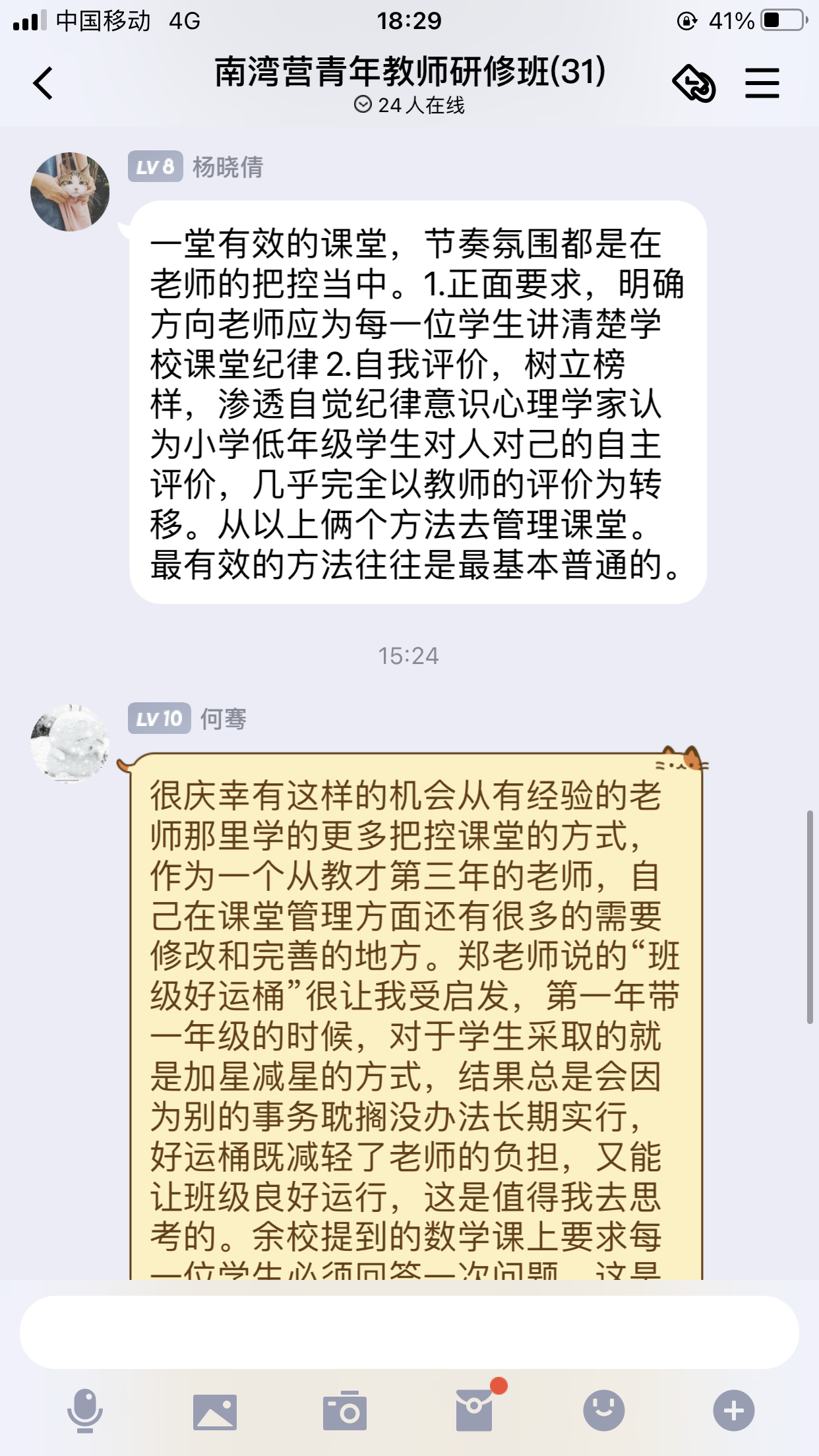Focus the message input field
The height and width of the screenshot is (1456, 819).
(x=409, y=1332)
